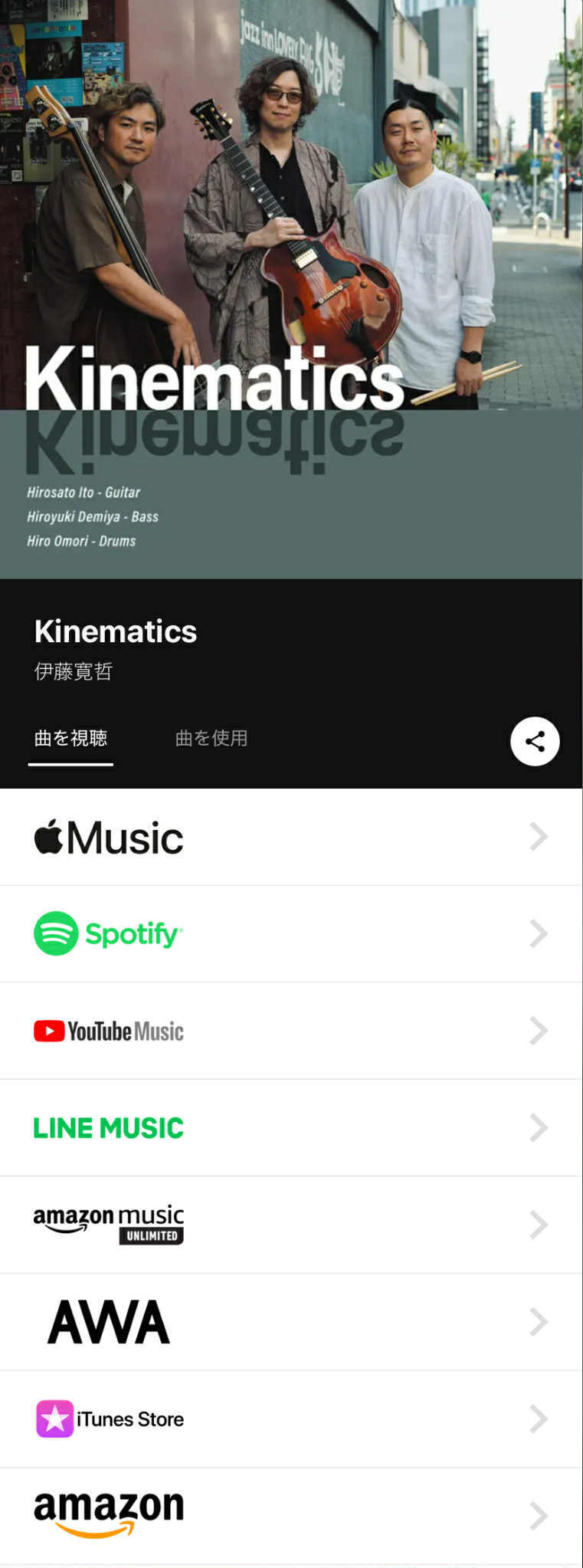Open the YouTube Music link
583x1568 pixels.
coord(291,1031)
